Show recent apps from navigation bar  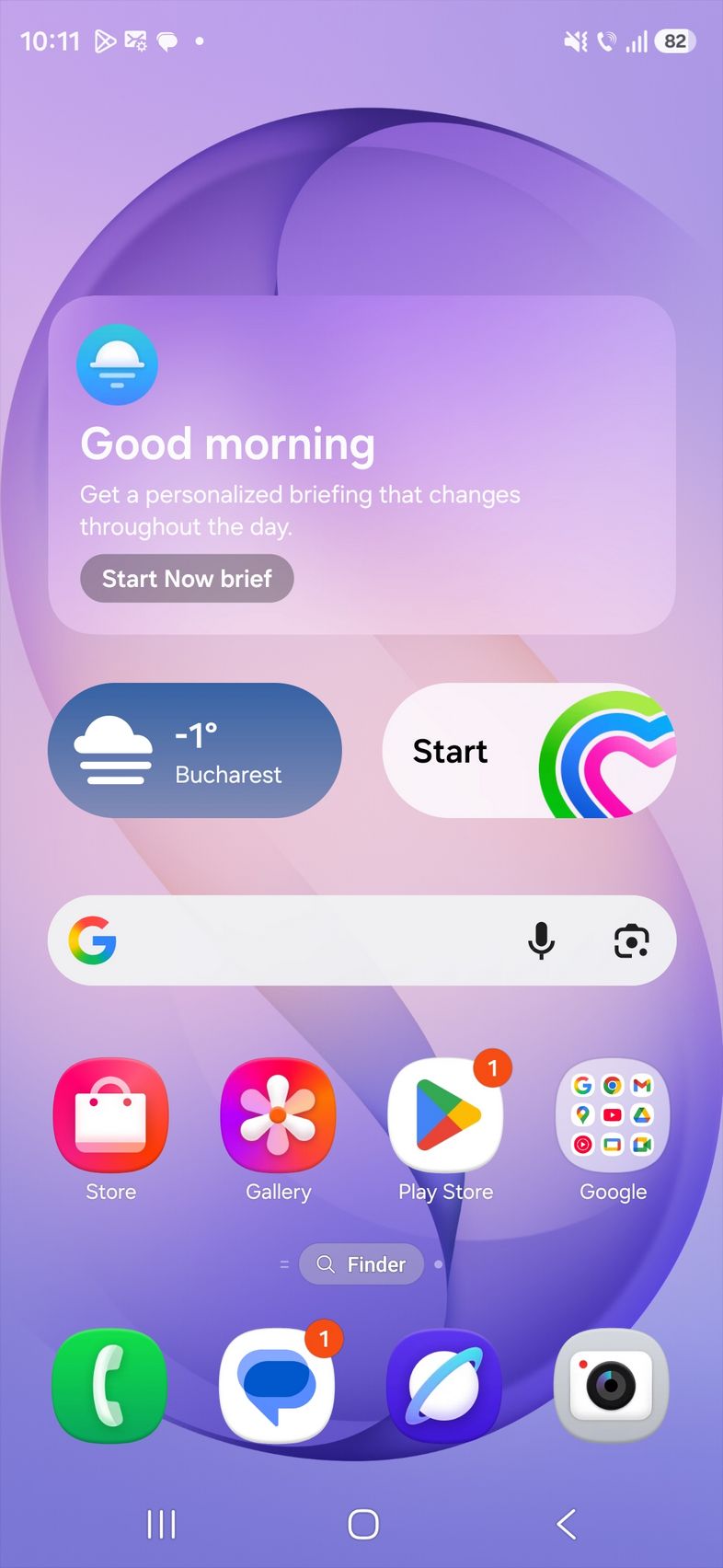click(x=162, y=1524)
